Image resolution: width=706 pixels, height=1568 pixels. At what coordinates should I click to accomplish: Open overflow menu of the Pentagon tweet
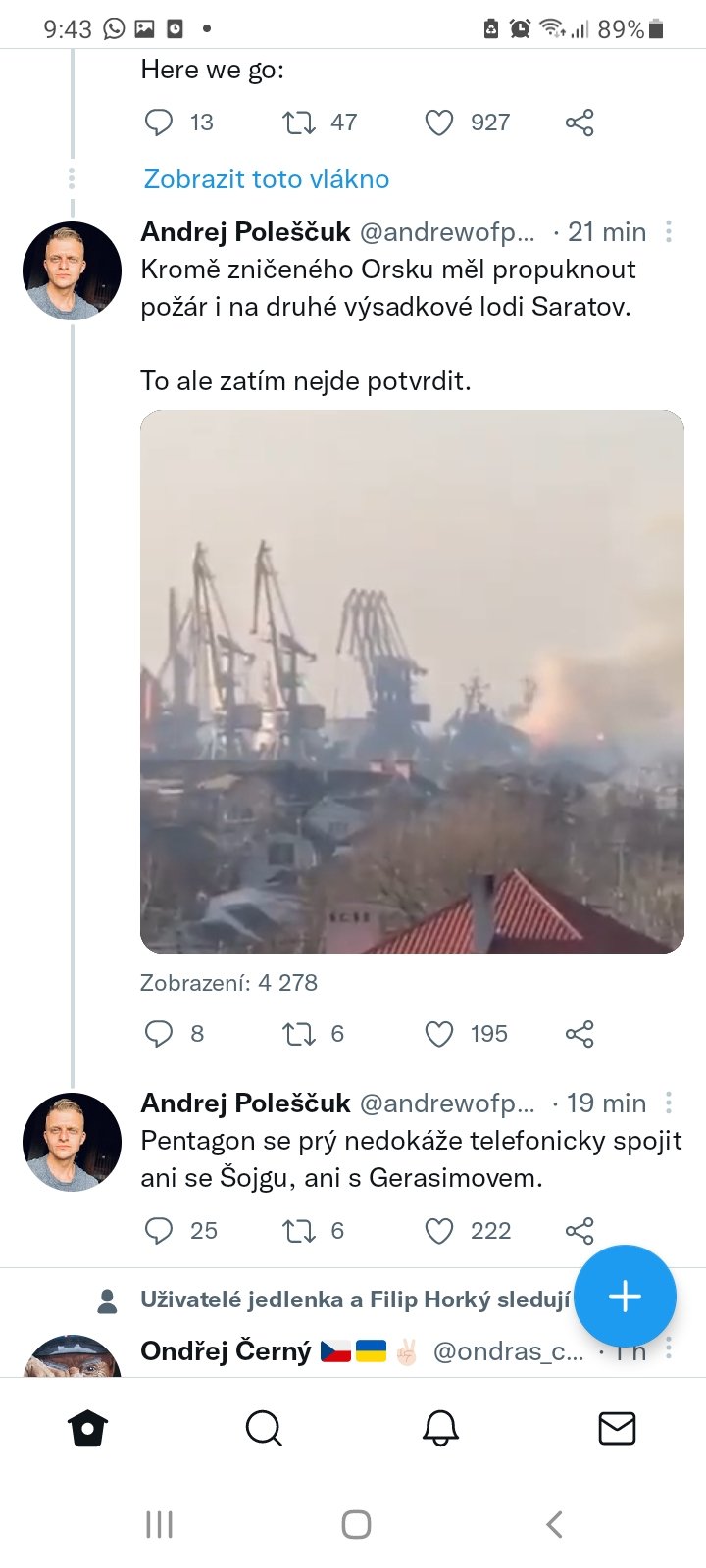(669, 1103)
